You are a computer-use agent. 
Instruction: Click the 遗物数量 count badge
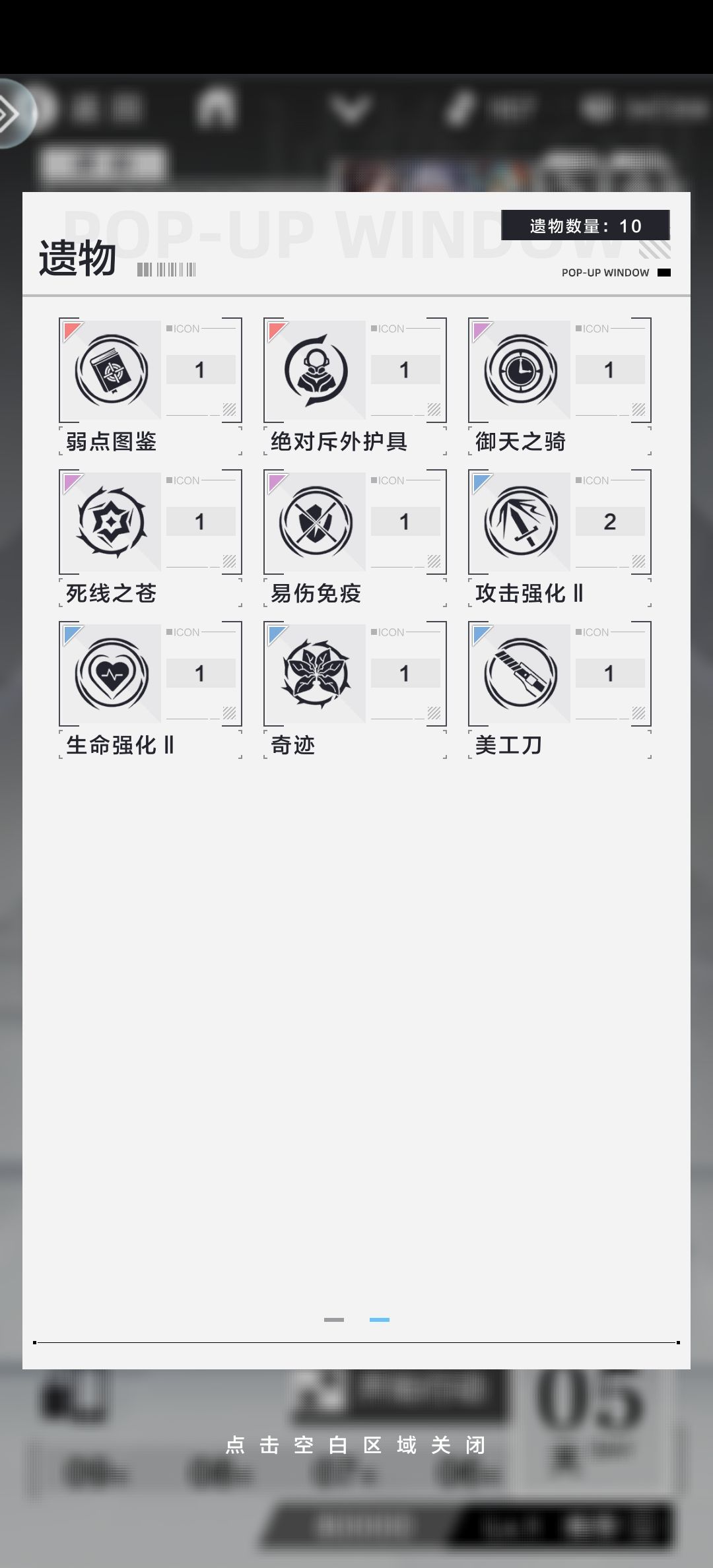coord(584,225)
